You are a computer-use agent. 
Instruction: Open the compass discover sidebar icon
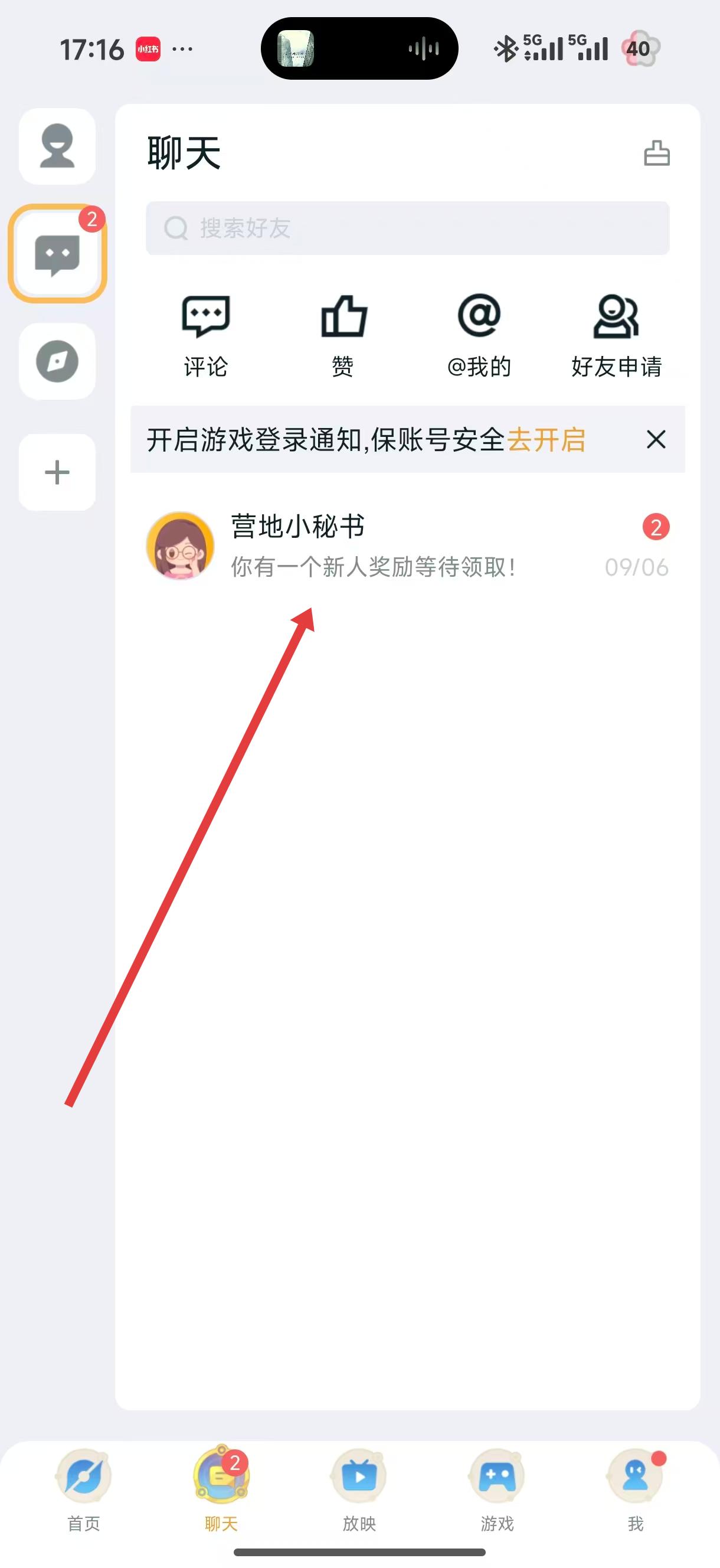click(x=57, y=361)
